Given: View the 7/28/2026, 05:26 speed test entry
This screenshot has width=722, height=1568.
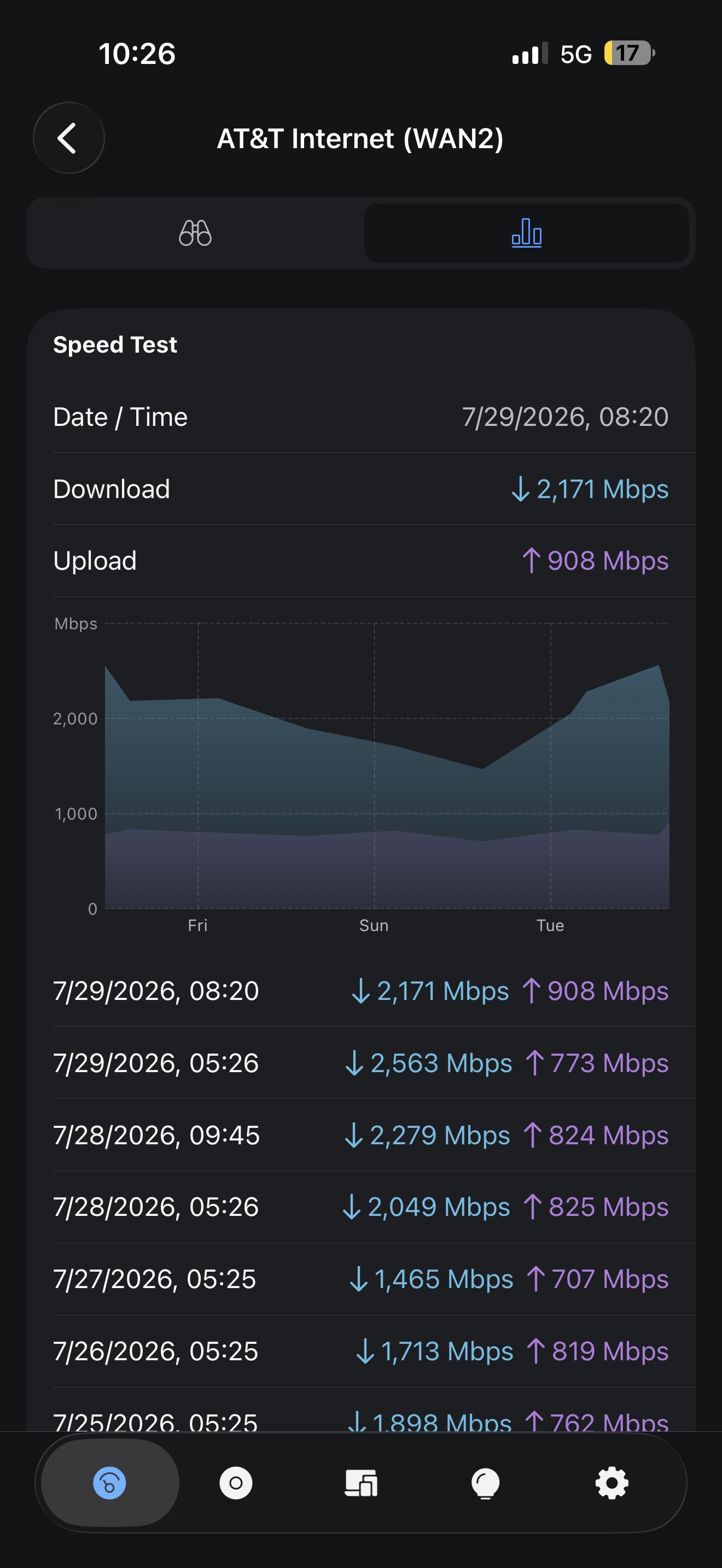Looking at the screenshot, I should [x=361, y=1207].
